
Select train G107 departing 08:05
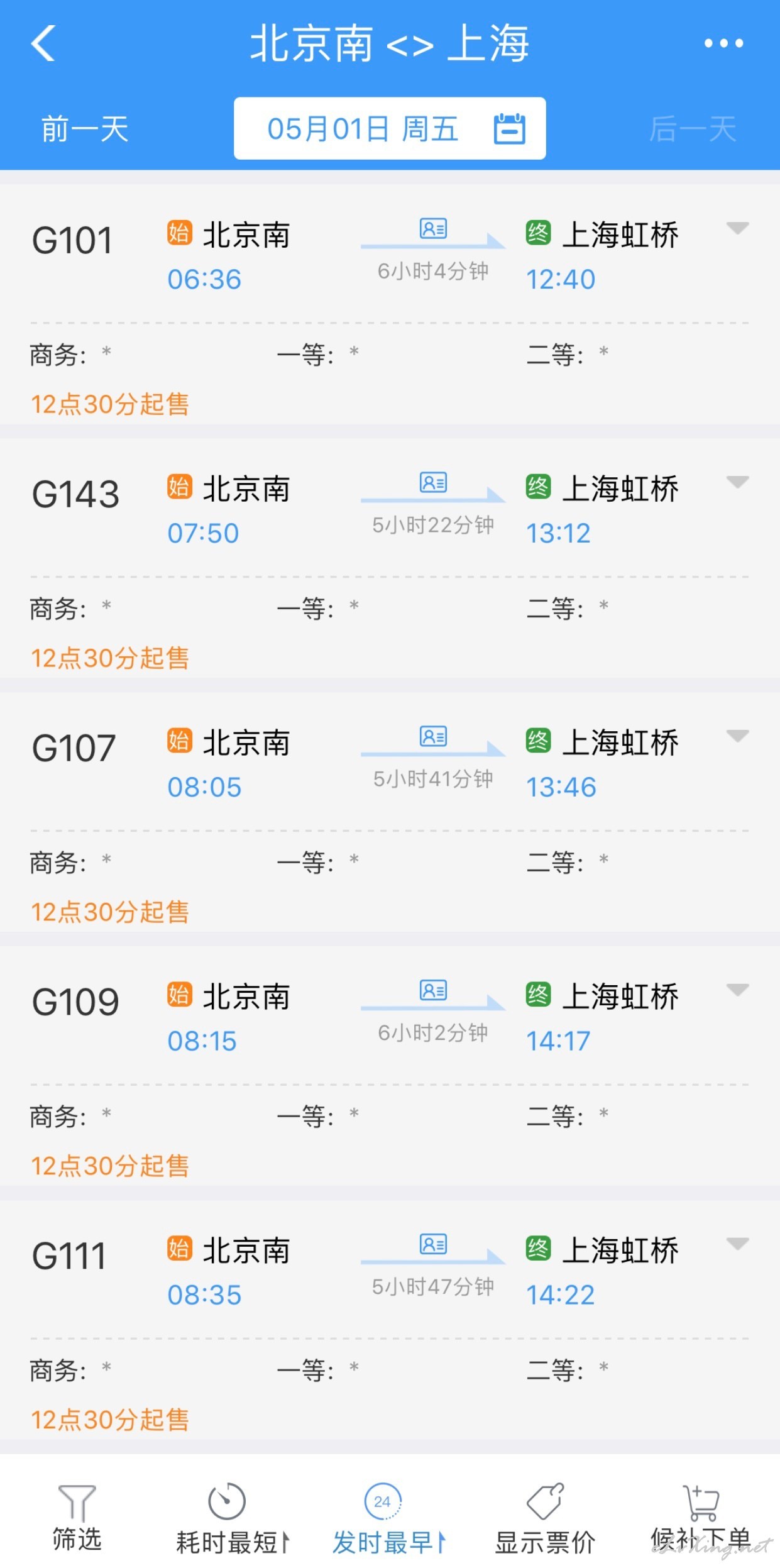click(x=390, y=812)
